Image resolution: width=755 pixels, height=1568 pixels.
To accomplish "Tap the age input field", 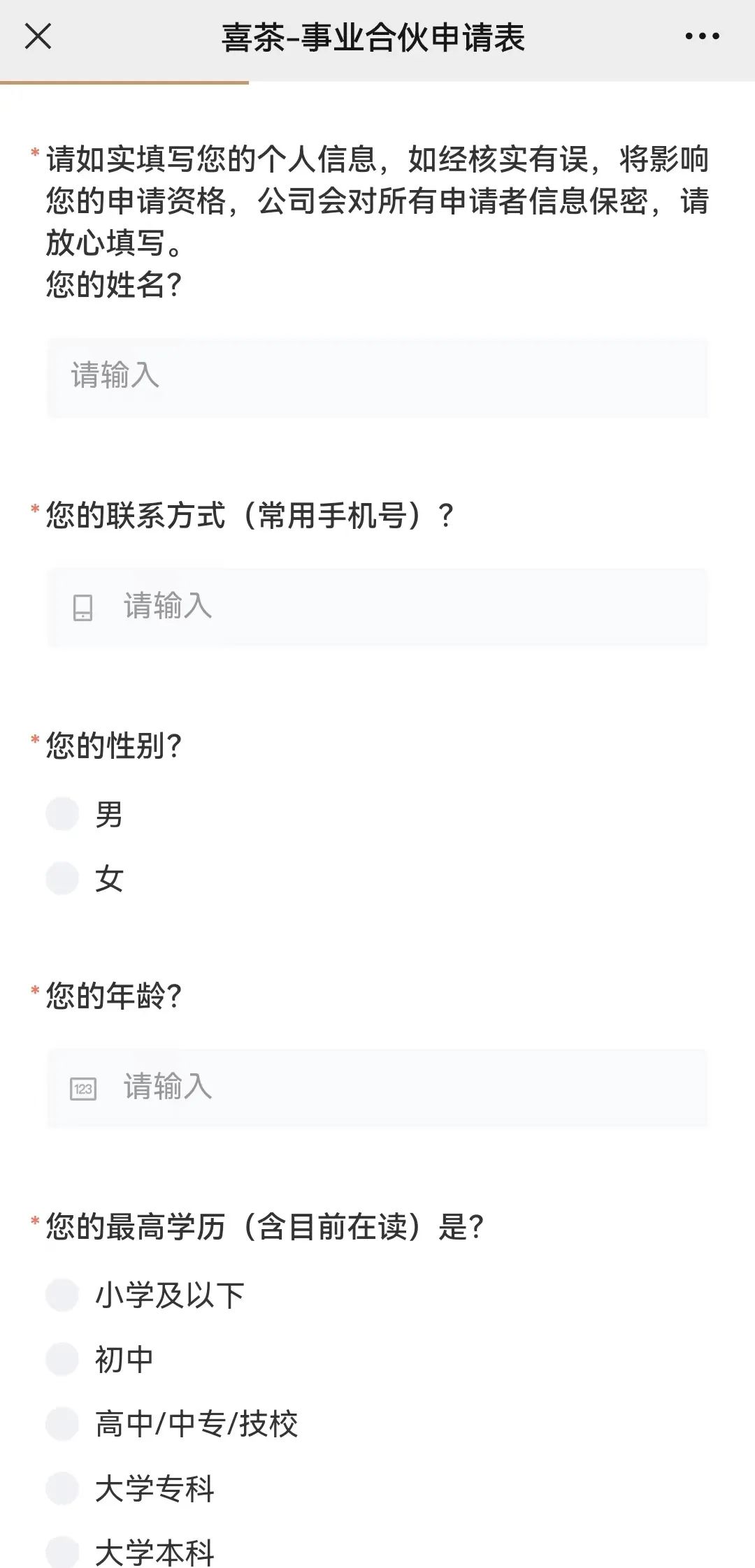I will coord(377,1088).
